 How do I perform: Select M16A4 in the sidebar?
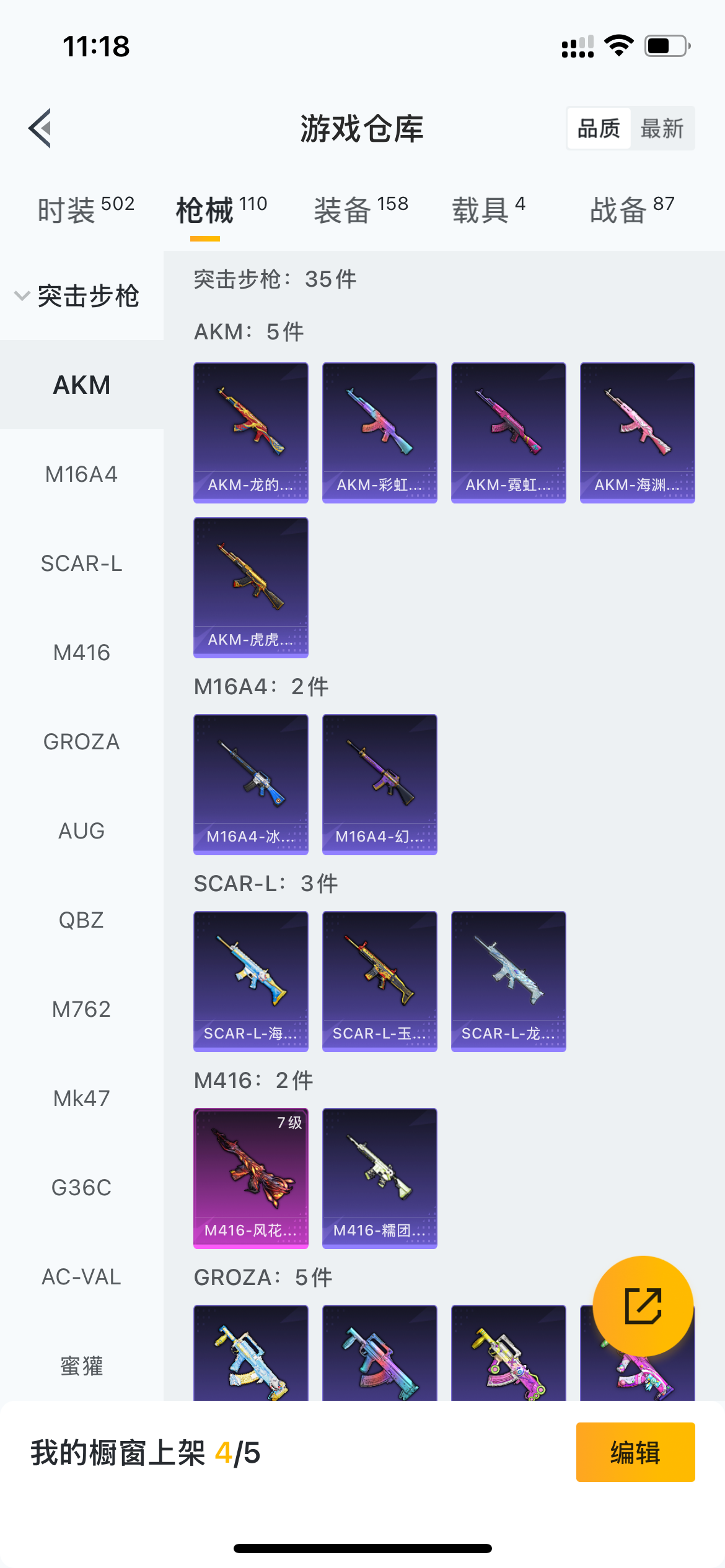82,474
